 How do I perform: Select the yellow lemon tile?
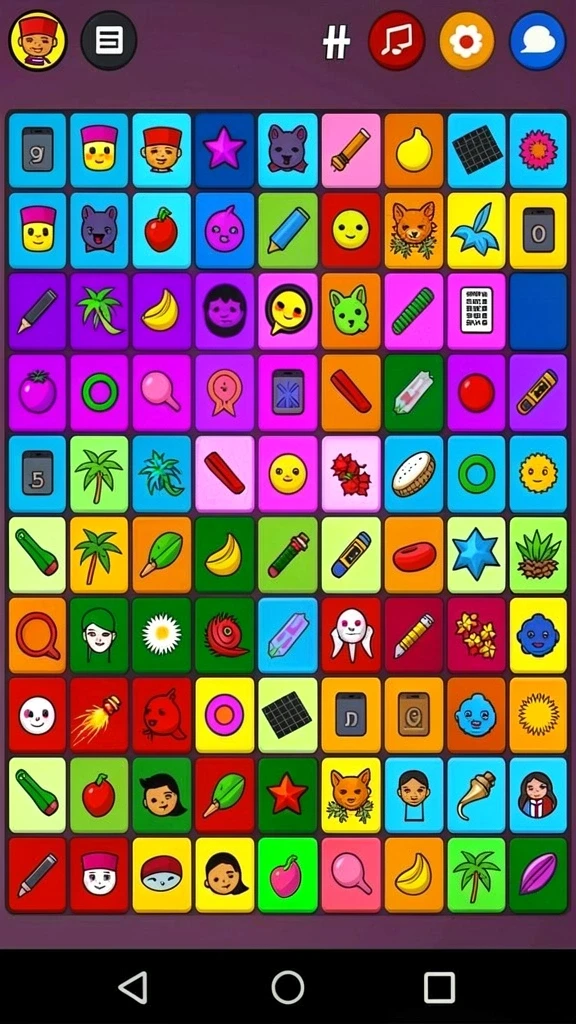click(413, 150)
